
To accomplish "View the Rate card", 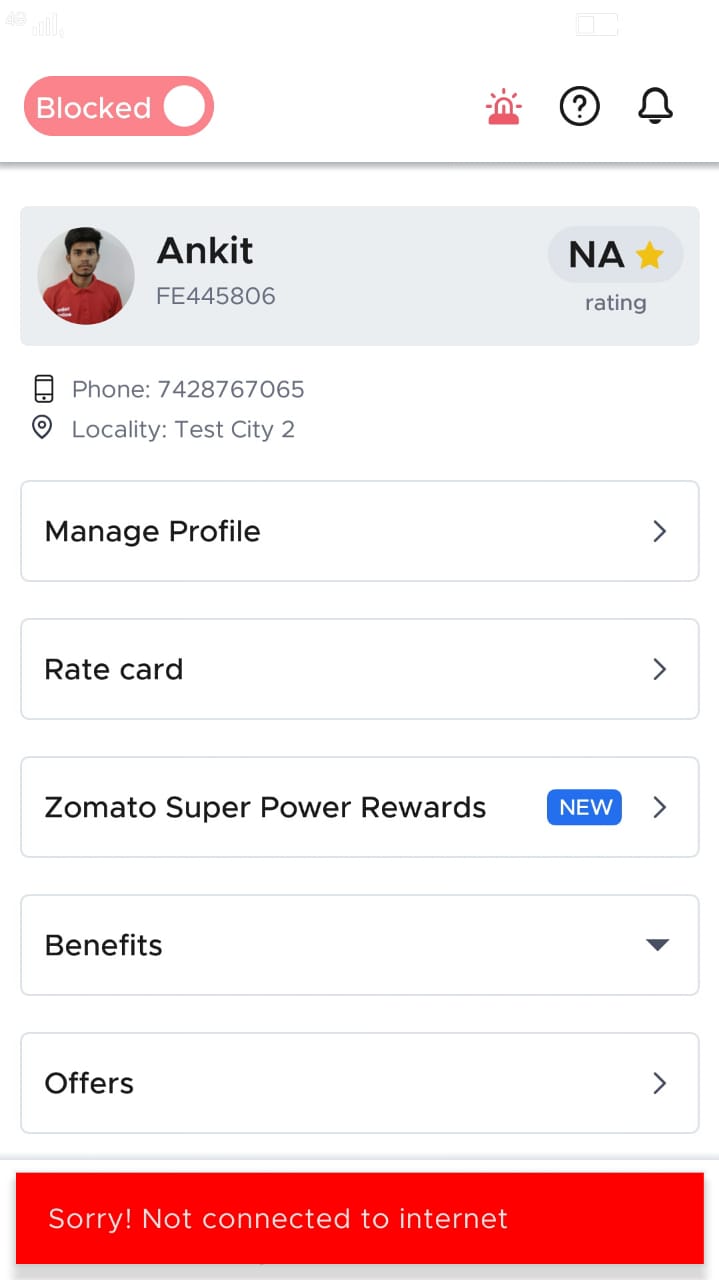I will pos(359,669).
